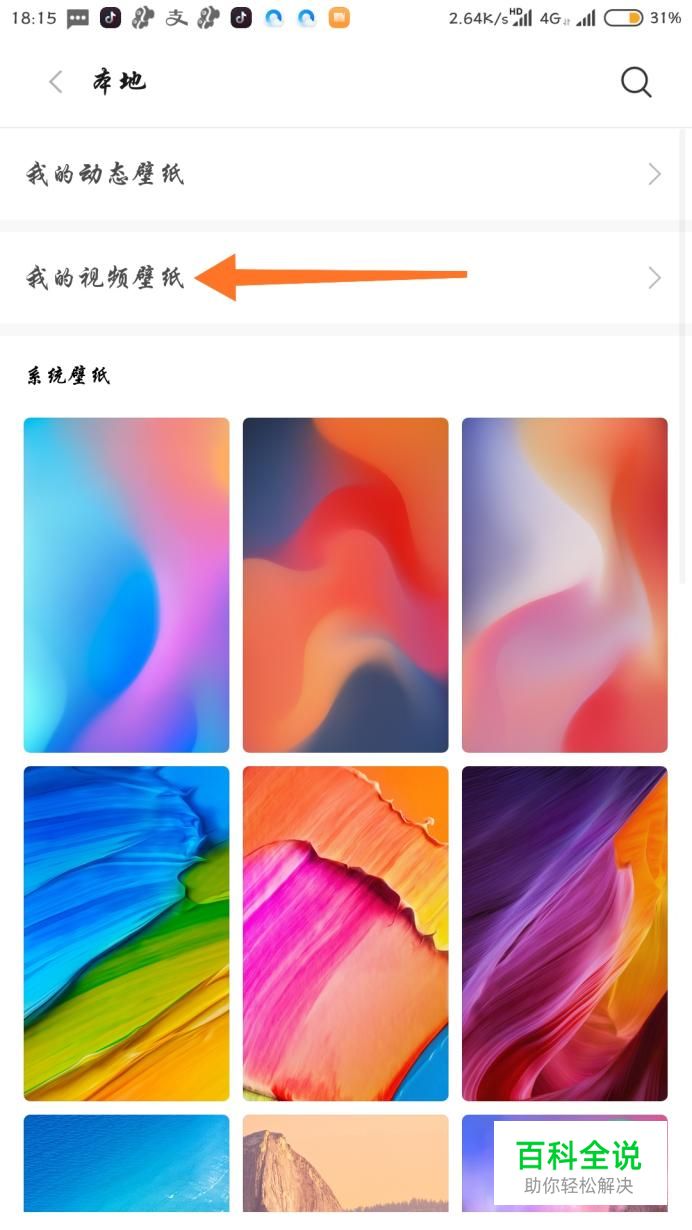The width and height of the screenshot is (692, 1230).
Task: Select the orange-red wave wallpaper on navy
Action: click(345, 585)
